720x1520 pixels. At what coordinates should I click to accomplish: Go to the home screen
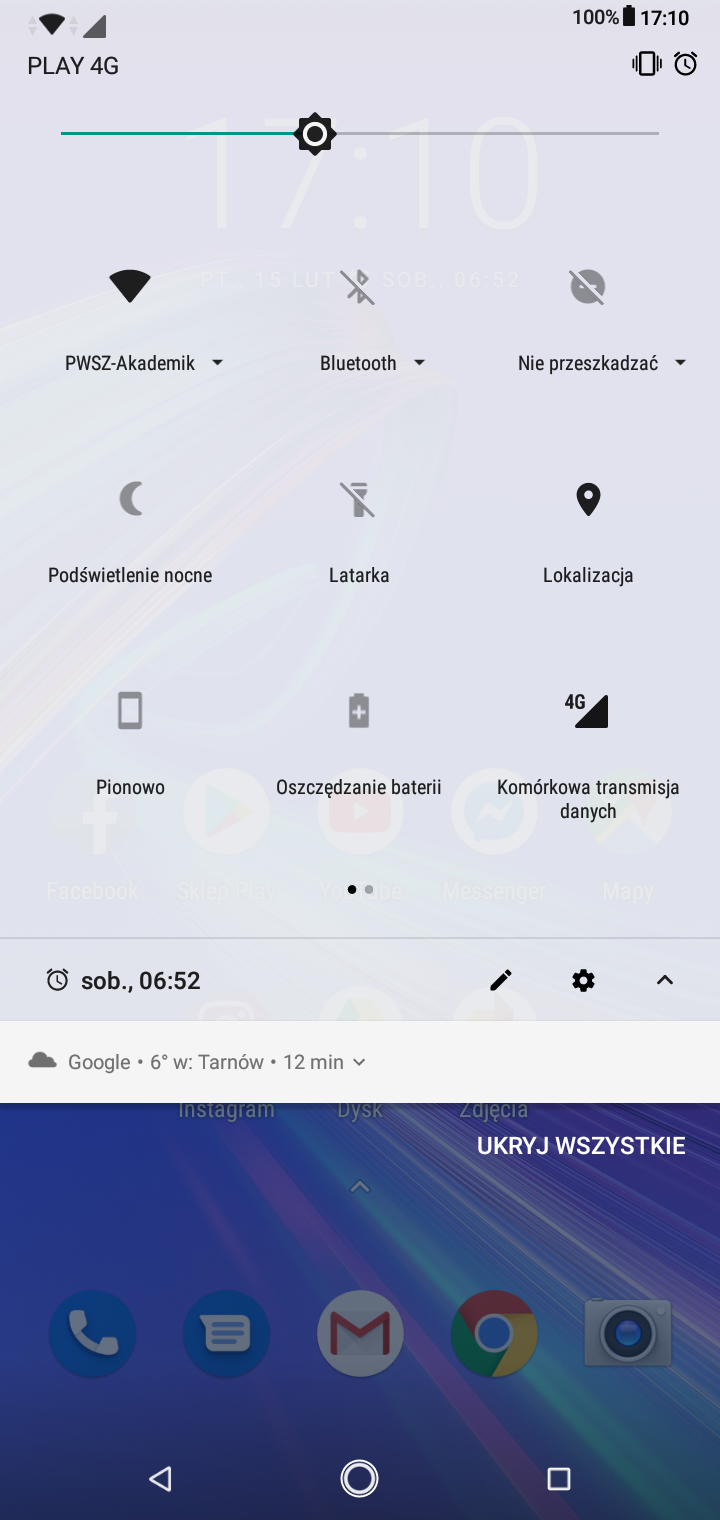[359, 1478]
